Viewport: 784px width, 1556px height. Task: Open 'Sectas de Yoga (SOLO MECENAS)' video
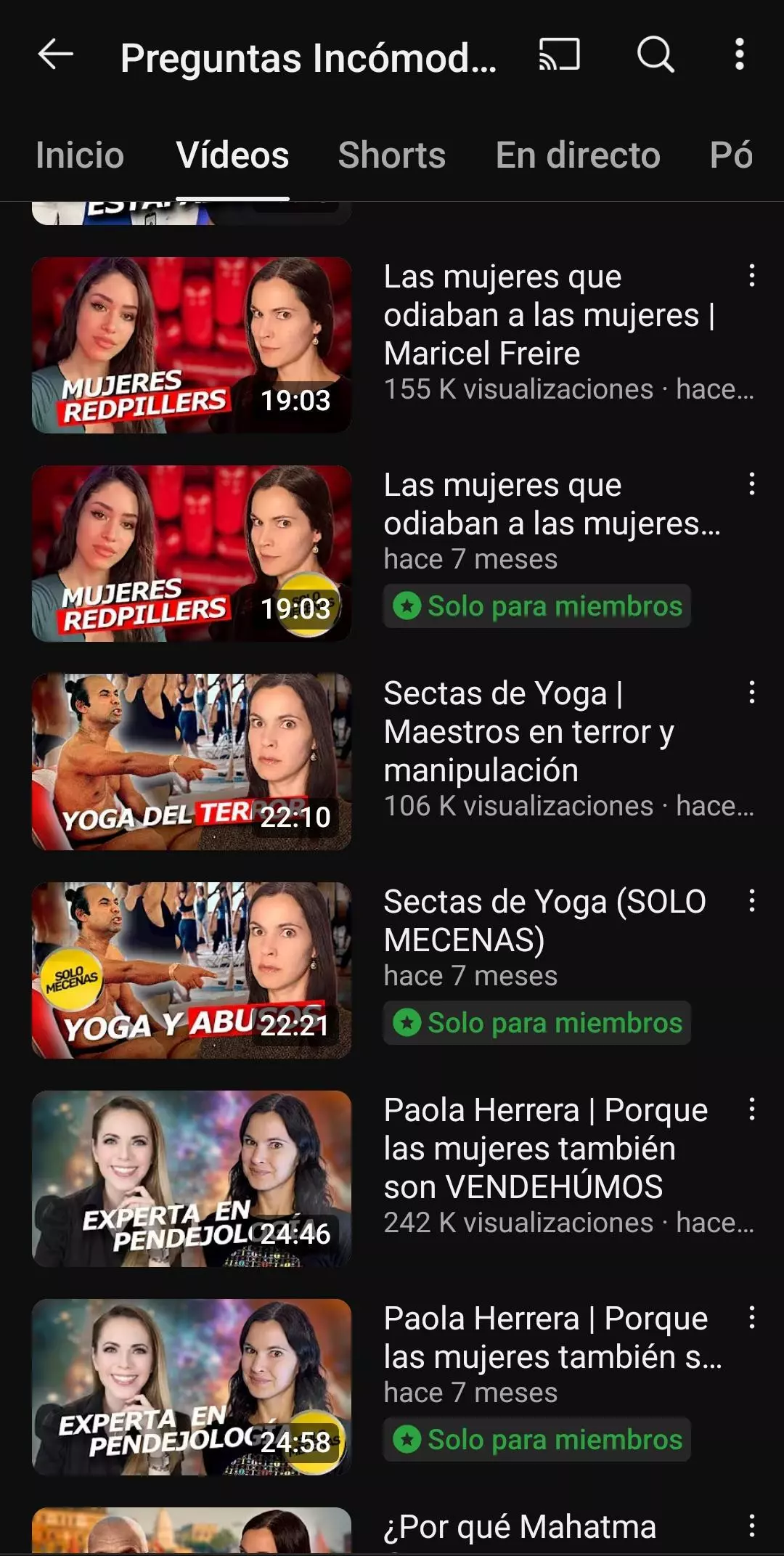tap(192, 970)
